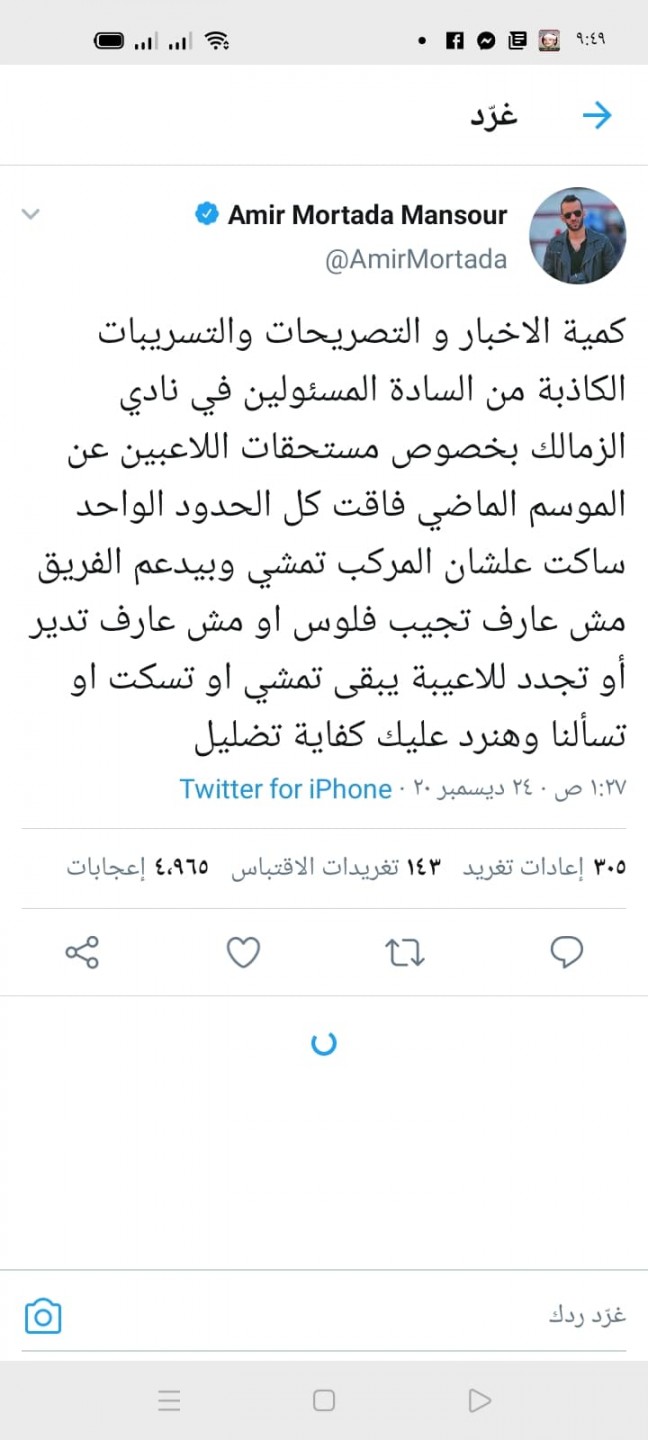Image resolution: width=648 pixels, height=1440 pixels.
Task: Retweet this tweet
Action: [x=405, y=952]
